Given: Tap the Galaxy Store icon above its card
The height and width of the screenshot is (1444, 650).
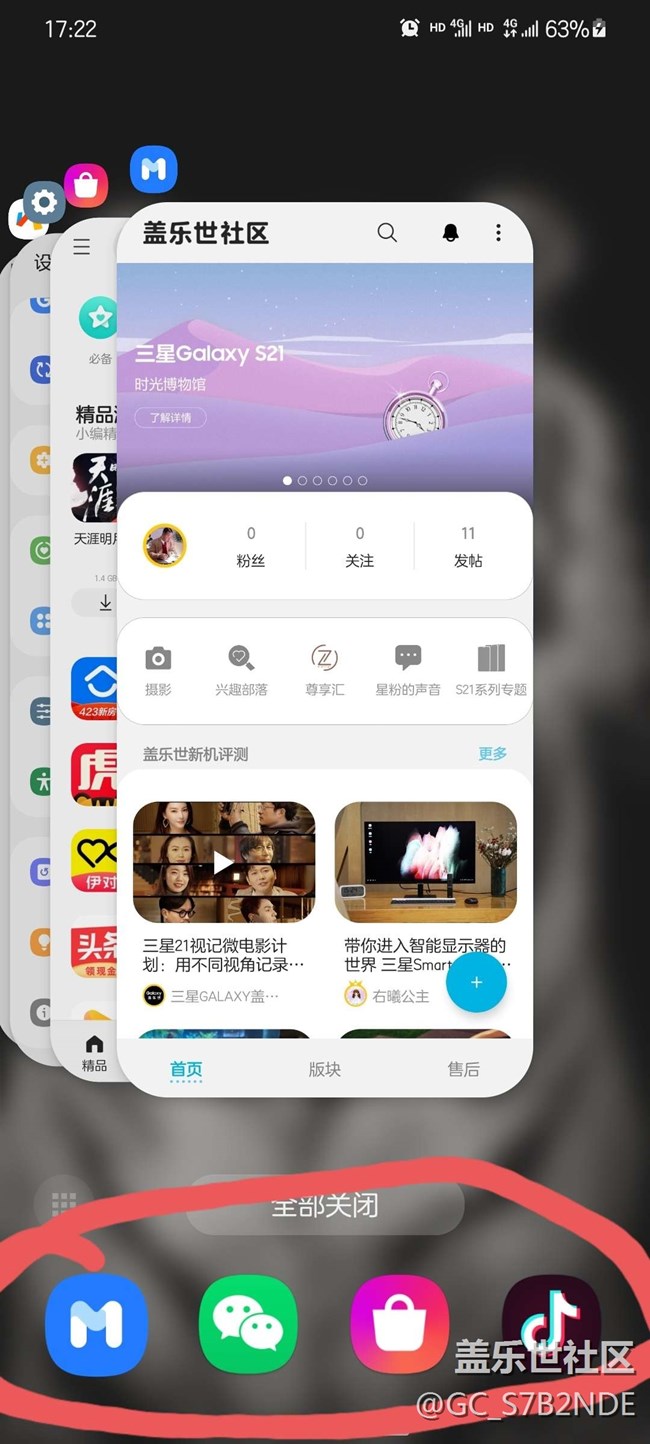Looking at the screenshot, I should [x=86, y=185].
